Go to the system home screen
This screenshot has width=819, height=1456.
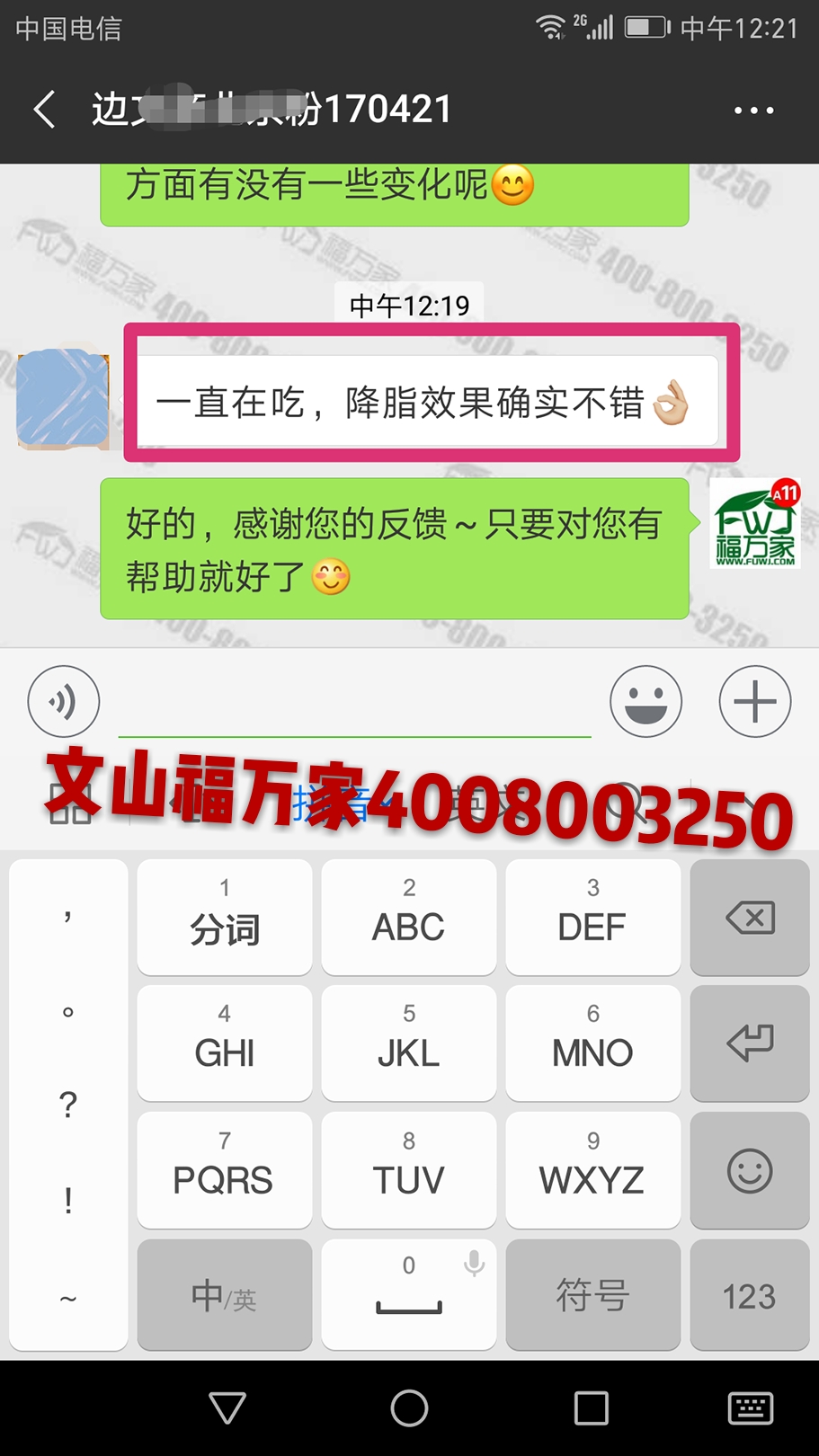[409, 1408]
